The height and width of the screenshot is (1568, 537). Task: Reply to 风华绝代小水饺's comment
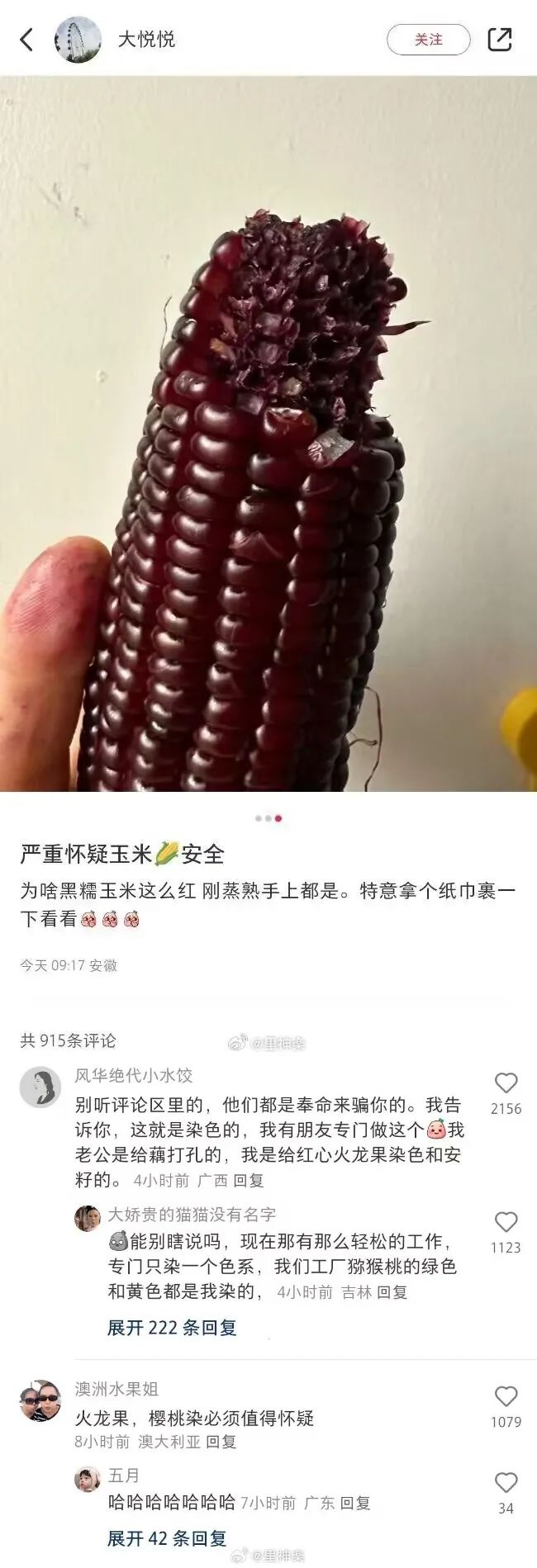(248, 1181)
